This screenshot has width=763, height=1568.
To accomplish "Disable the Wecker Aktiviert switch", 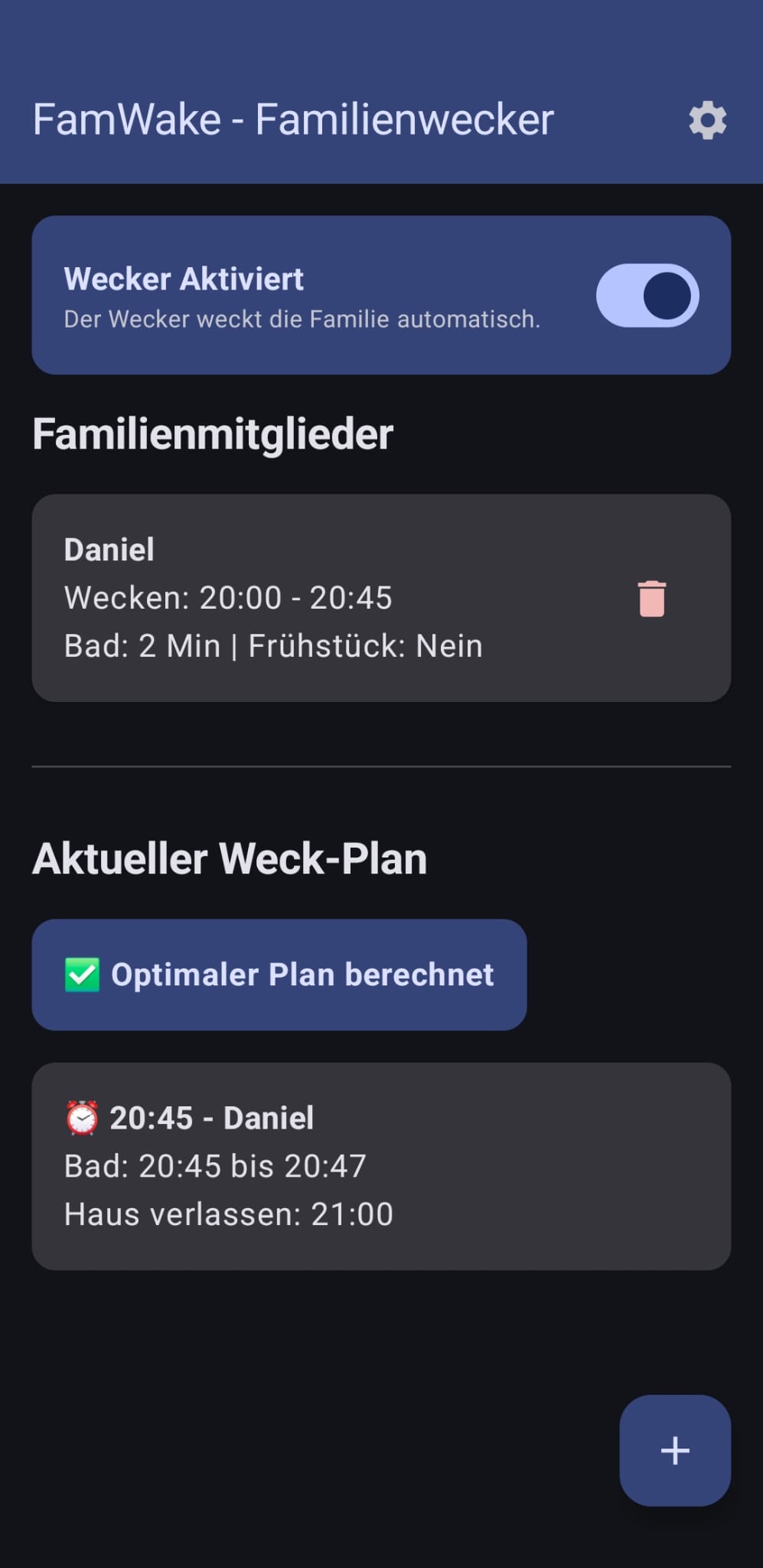I will pyautogui.click(x=647, y=296).
